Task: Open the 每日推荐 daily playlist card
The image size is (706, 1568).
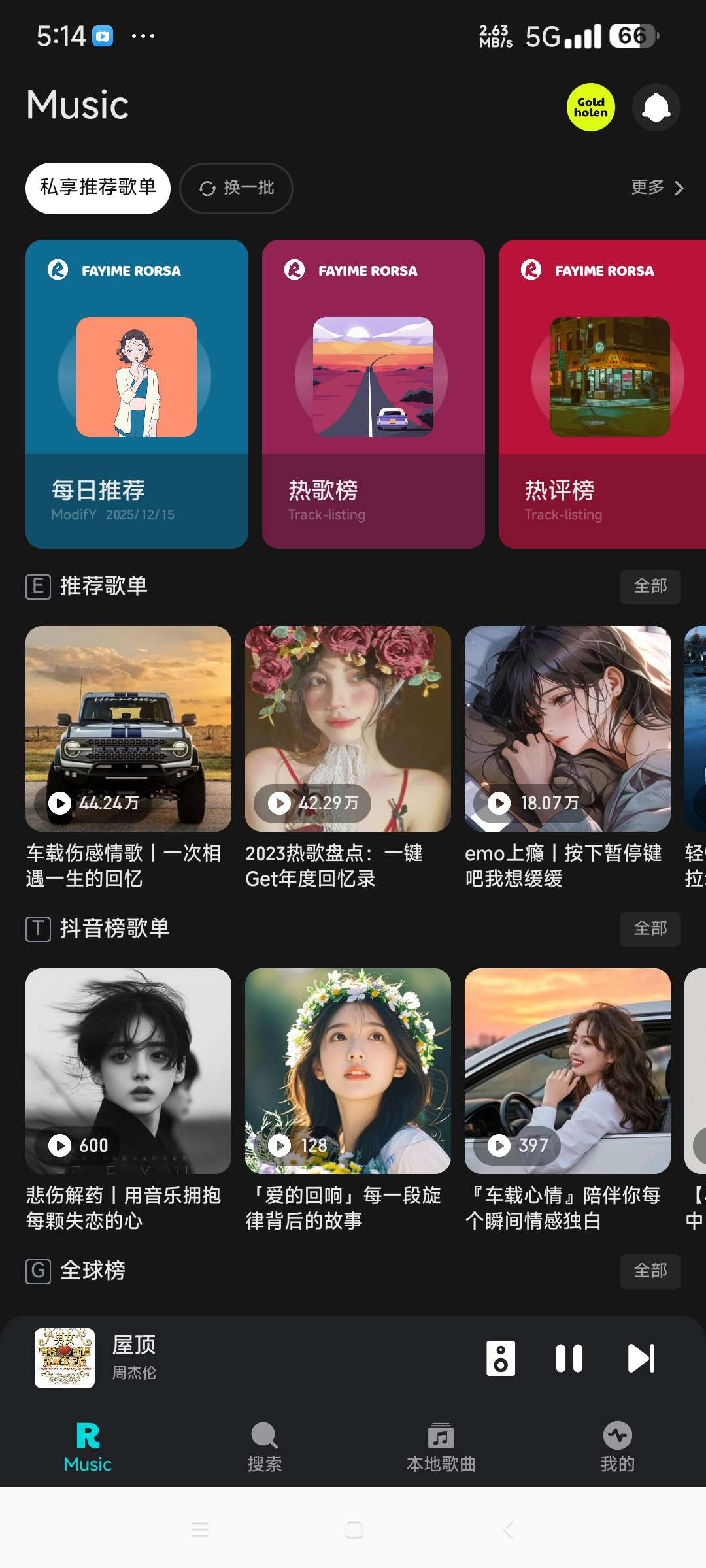Action: [137, 394]
